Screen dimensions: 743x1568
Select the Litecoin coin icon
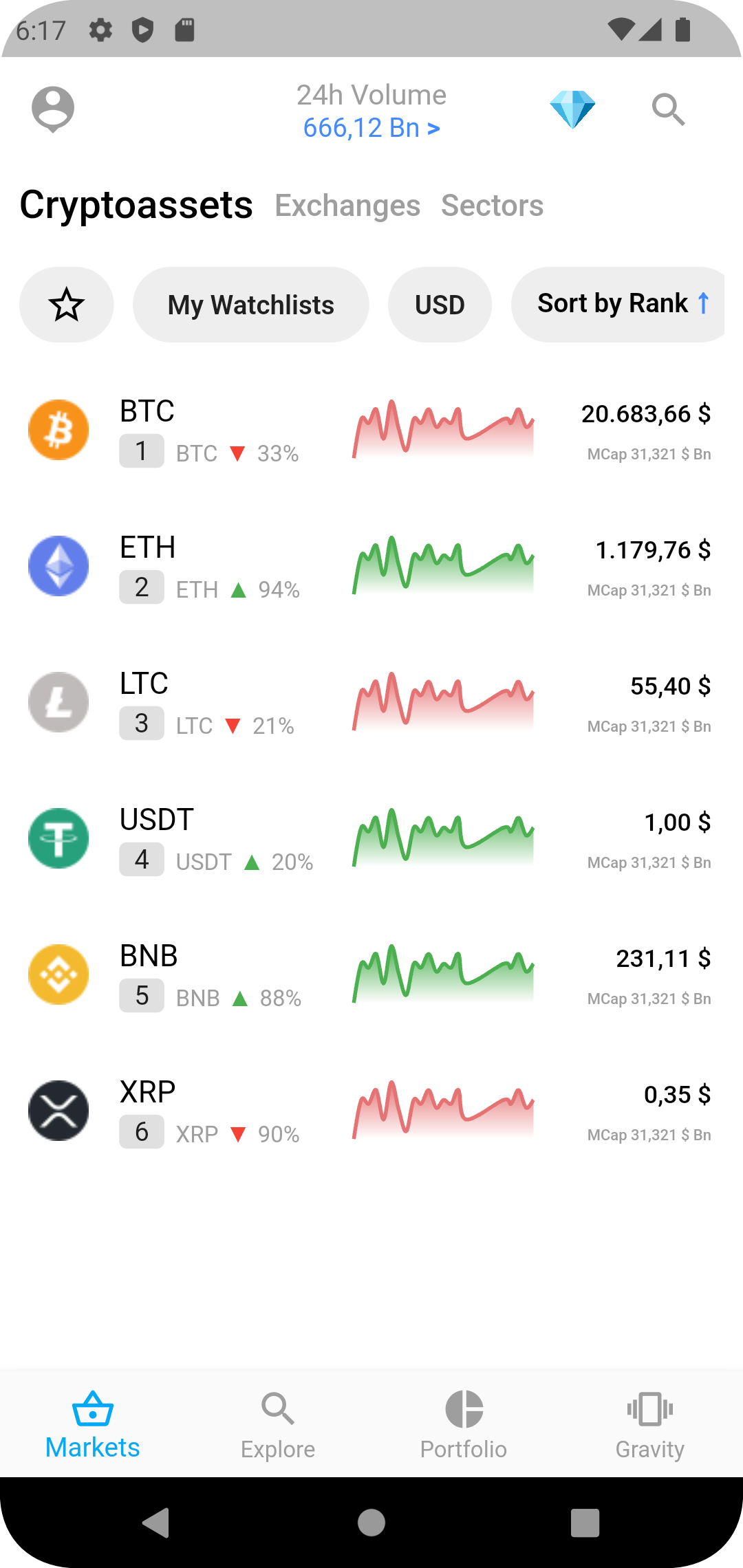(58, 701)
